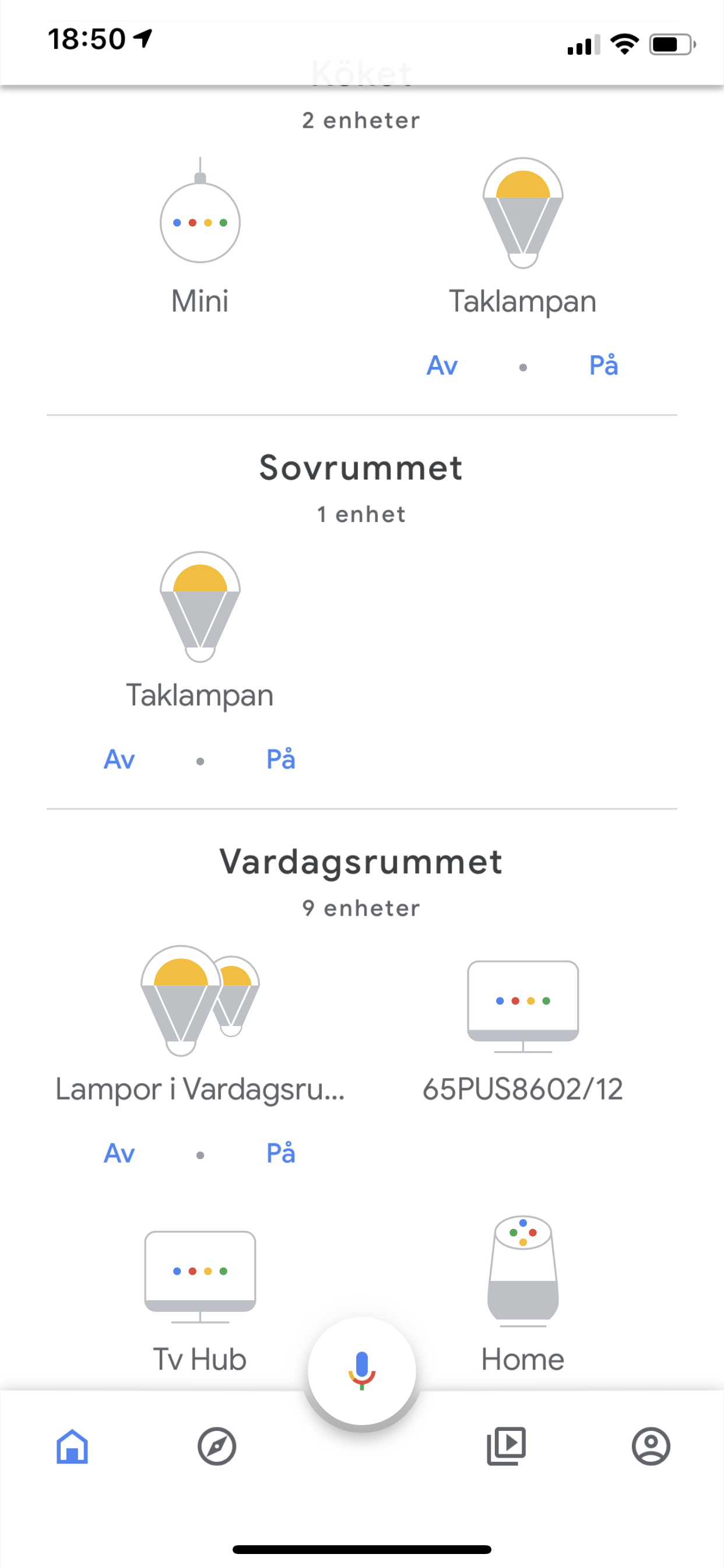Switch on Lampor i Vardagsrummet with På

tap(280, 1153)
